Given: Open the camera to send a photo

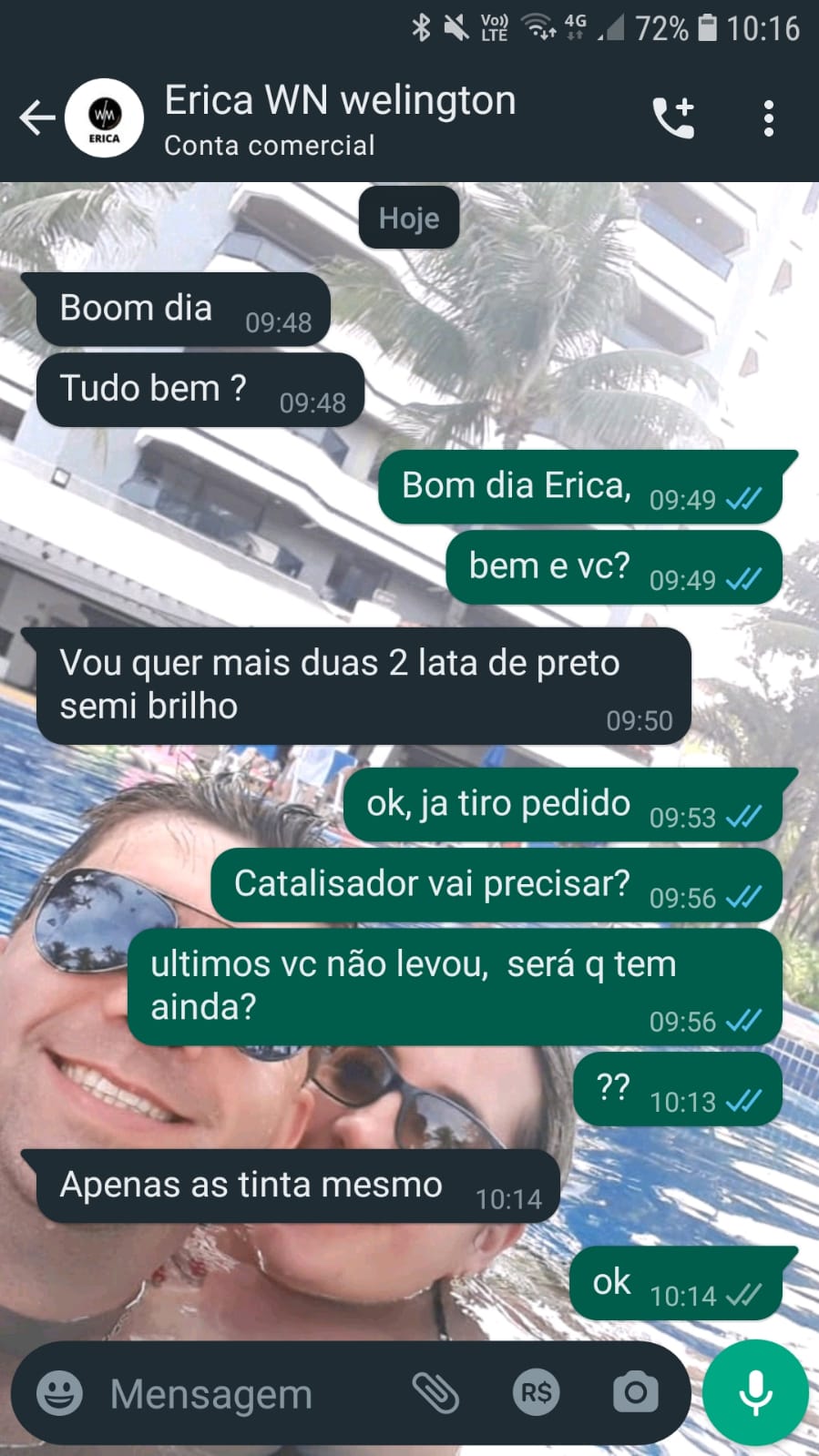Looking at the screenshot, I should tap(635, 1393).
